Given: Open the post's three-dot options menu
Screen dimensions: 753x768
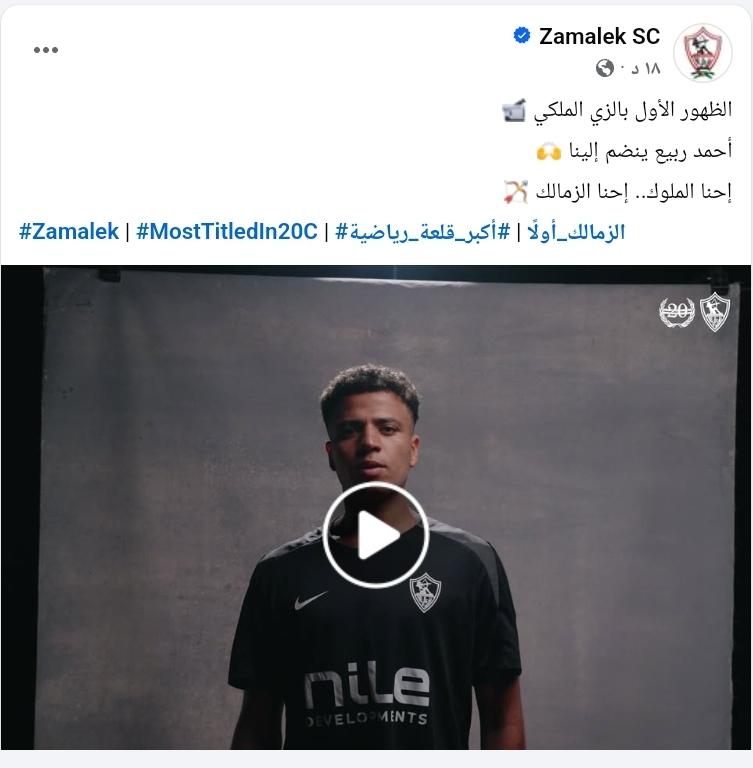Looking at the screenshot, I should click(46, 50).
